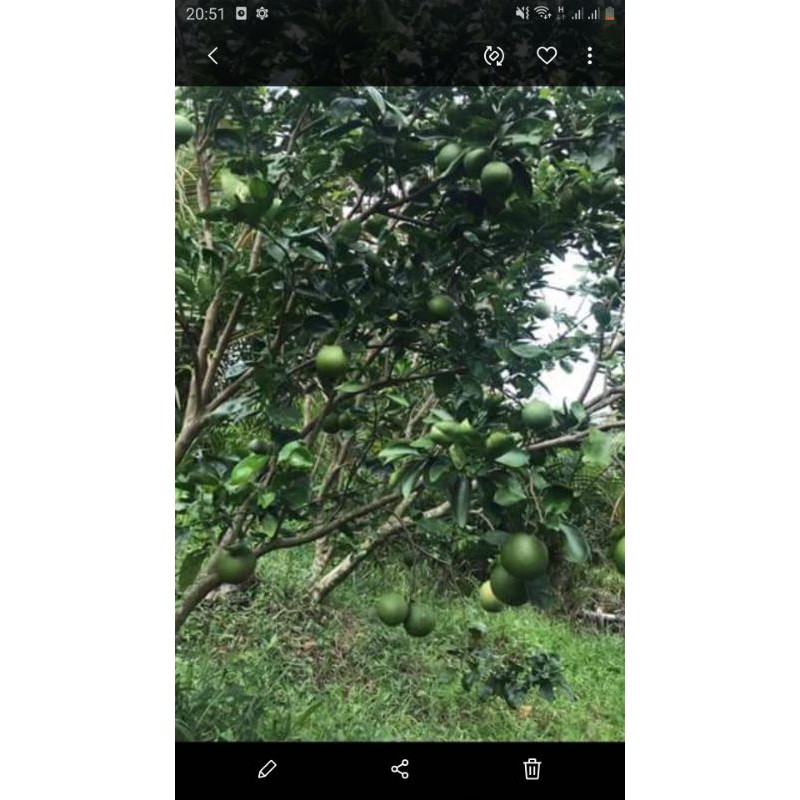The width and height of the screenshot is (800, 800).
Task: Open the more options menu
Action: click(x=589, y=56)
